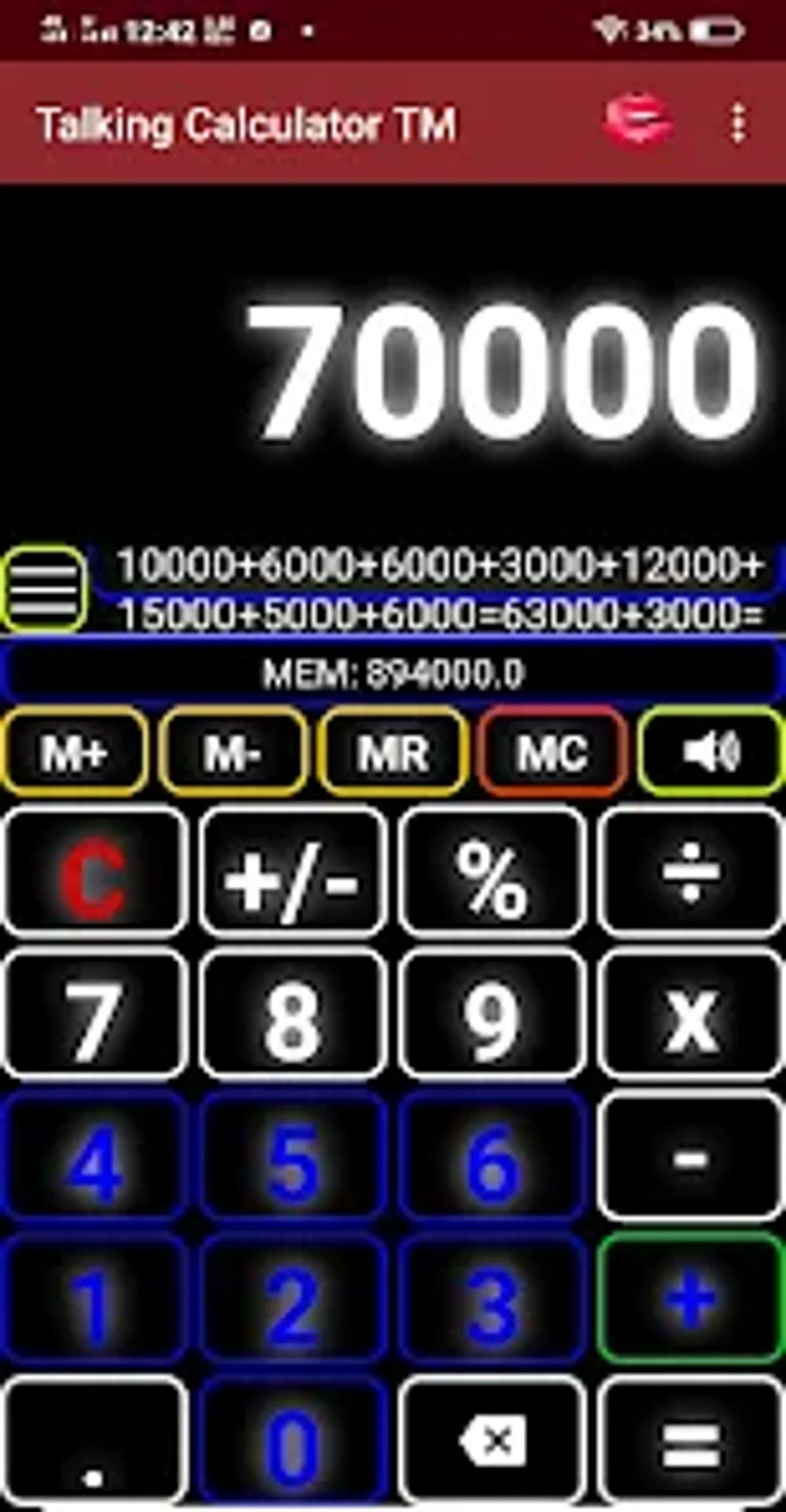The image size is (786, 1512).
Task: Enter digit 5
Action: click(x=293, y=1157)
